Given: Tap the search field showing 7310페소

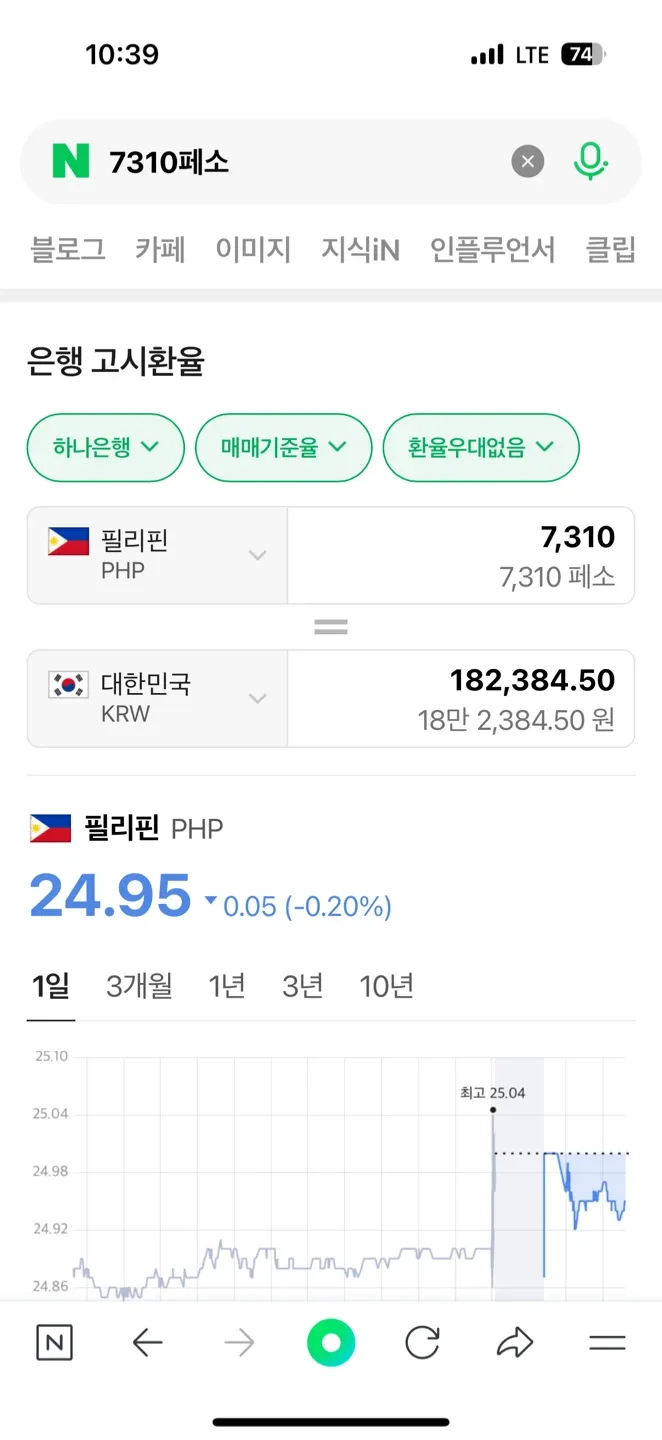Looking at the screenshot, I should pos(300,161).
